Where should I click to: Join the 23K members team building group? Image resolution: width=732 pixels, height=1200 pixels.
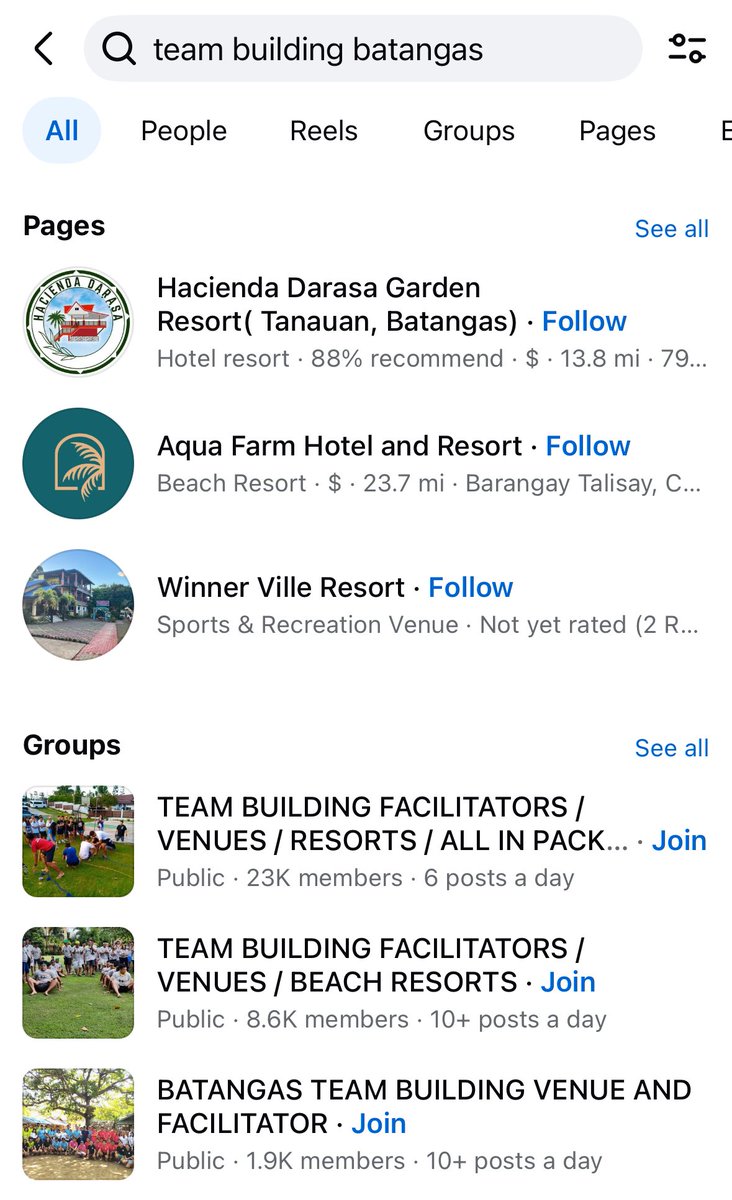point(679,841)
